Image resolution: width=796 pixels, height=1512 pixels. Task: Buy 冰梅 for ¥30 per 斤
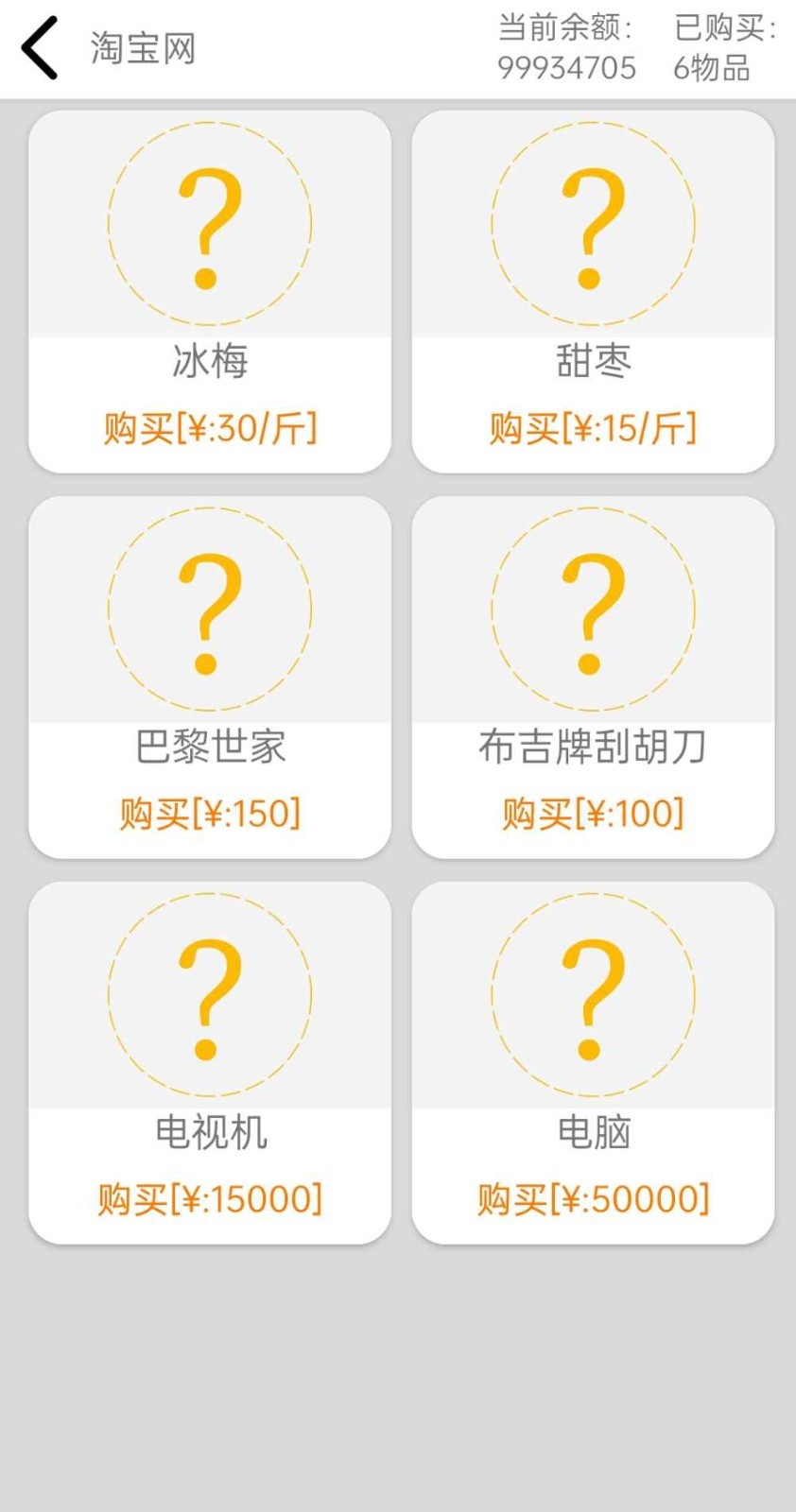pyautogui.click(x=210, y=428)
